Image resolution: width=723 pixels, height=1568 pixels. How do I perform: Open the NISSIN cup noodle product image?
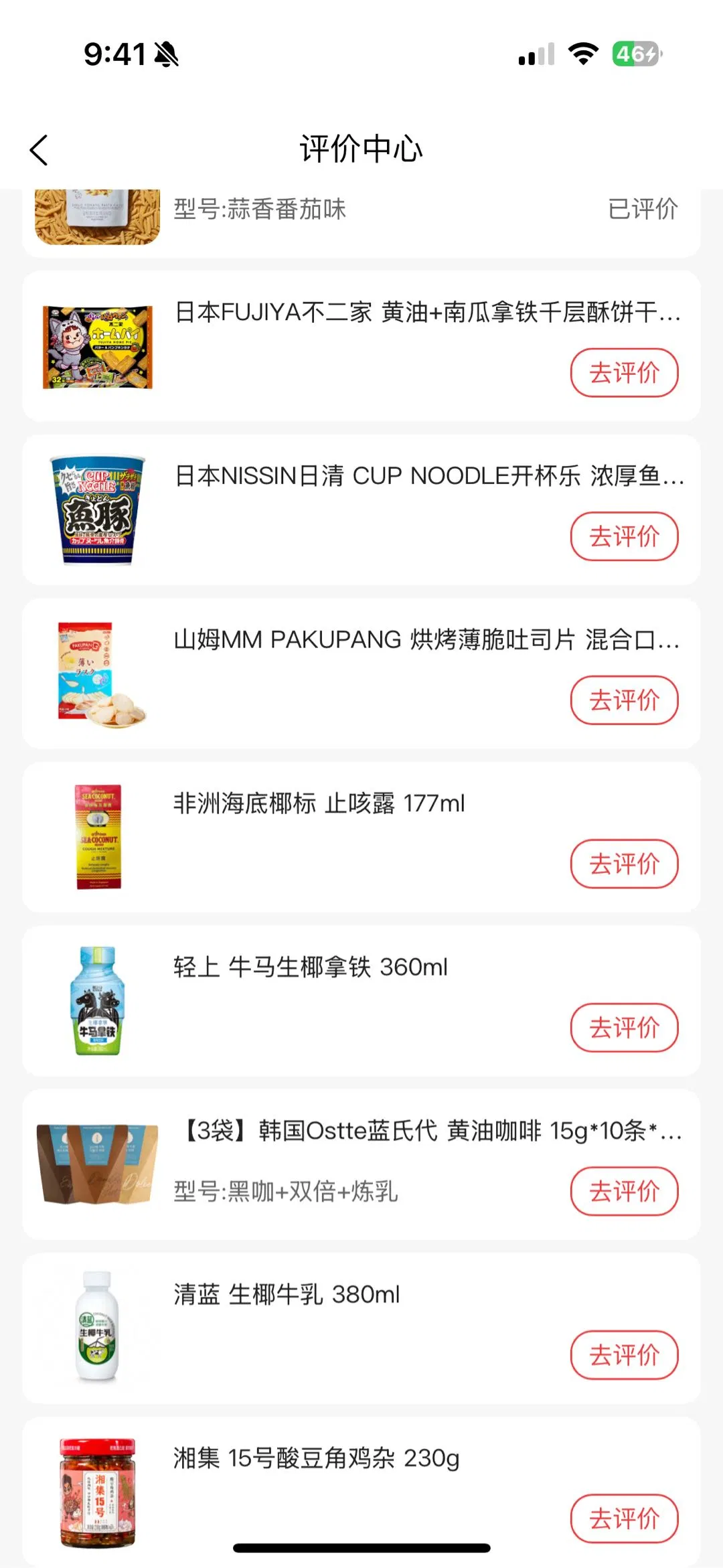coord(98,510)
